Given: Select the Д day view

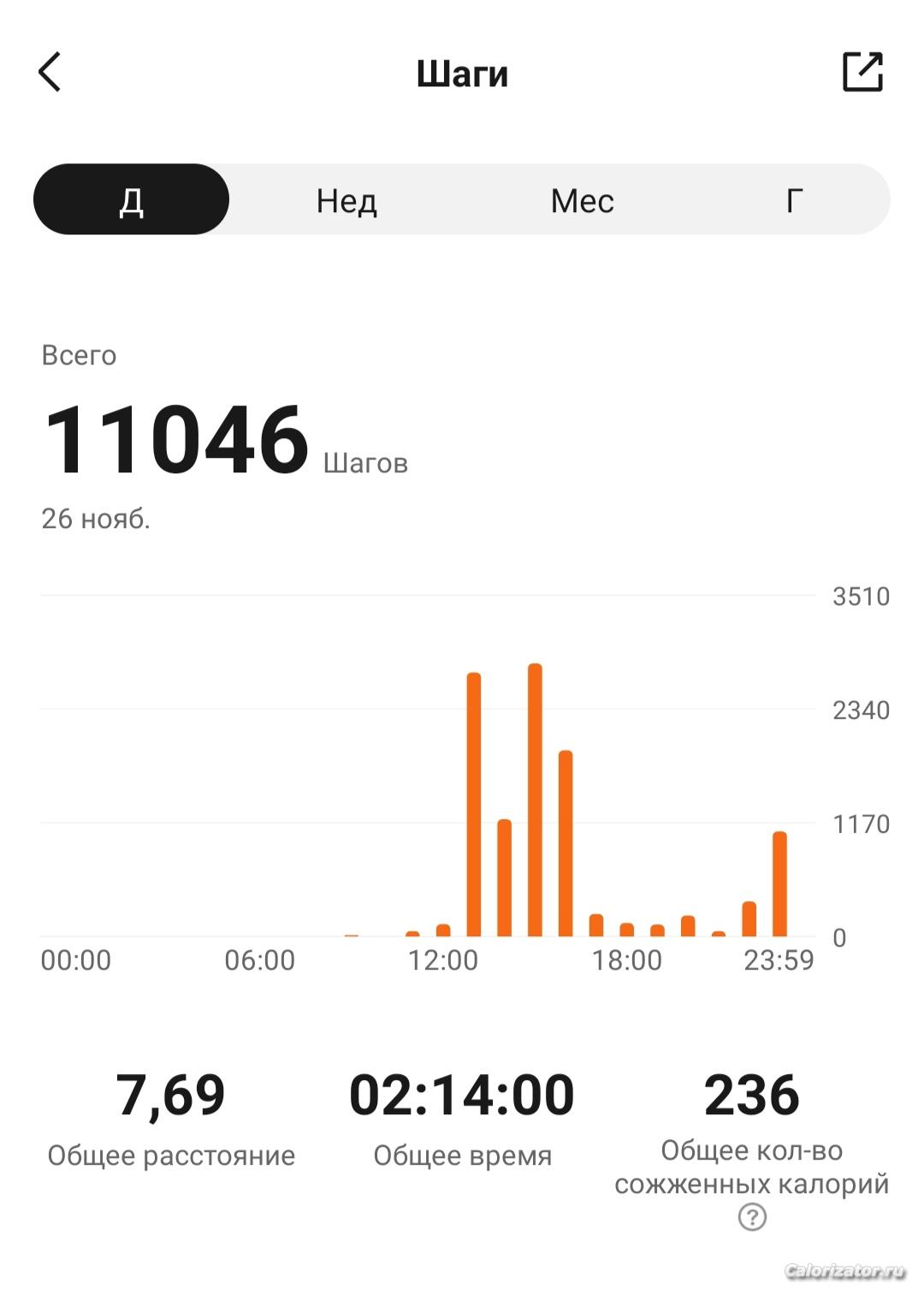Looking at the screenshot, I should click(132, 200).
